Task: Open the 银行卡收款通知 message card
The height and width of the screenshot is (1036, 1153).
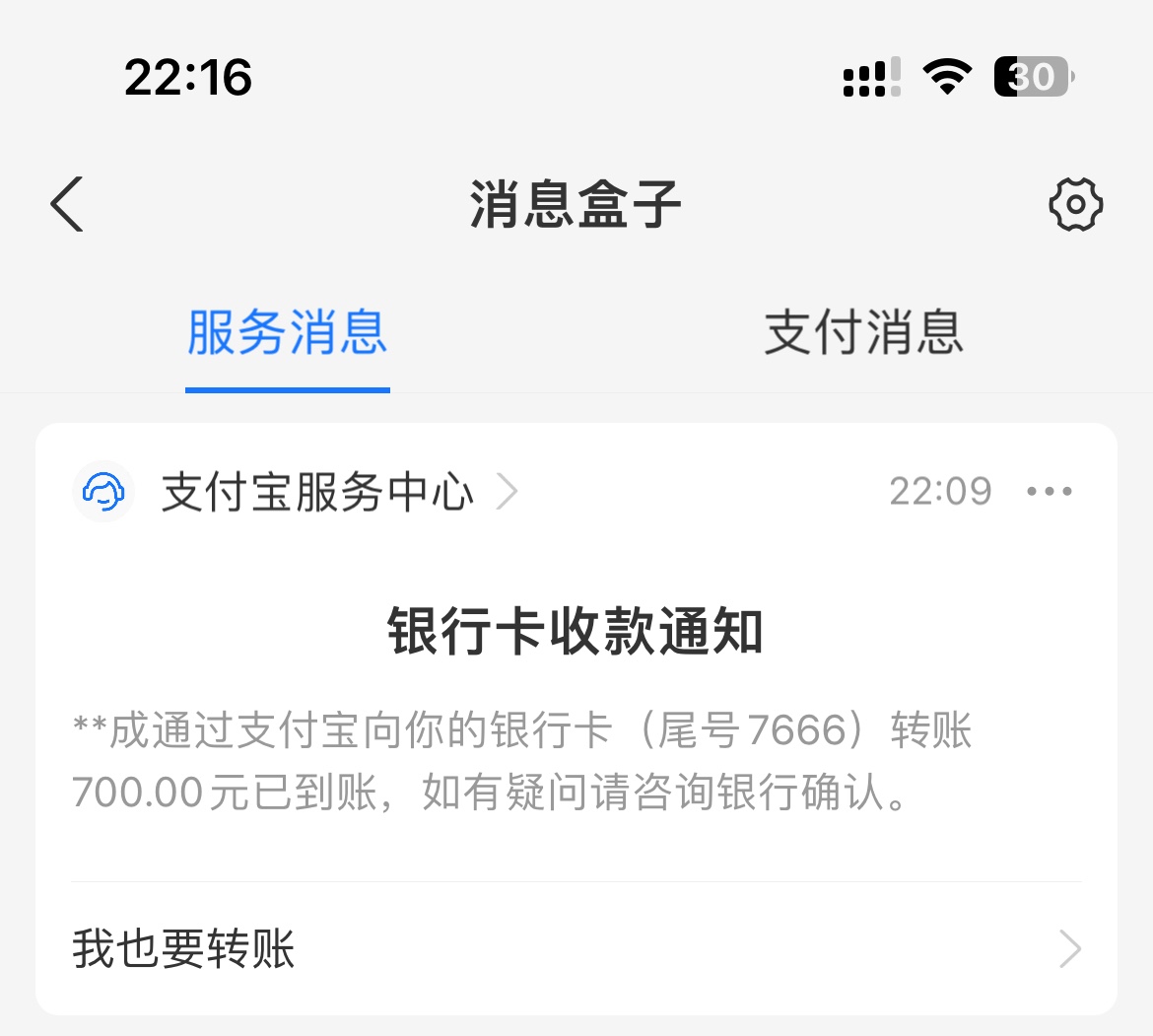Action: pyautogui.click(x=576, y=710)
